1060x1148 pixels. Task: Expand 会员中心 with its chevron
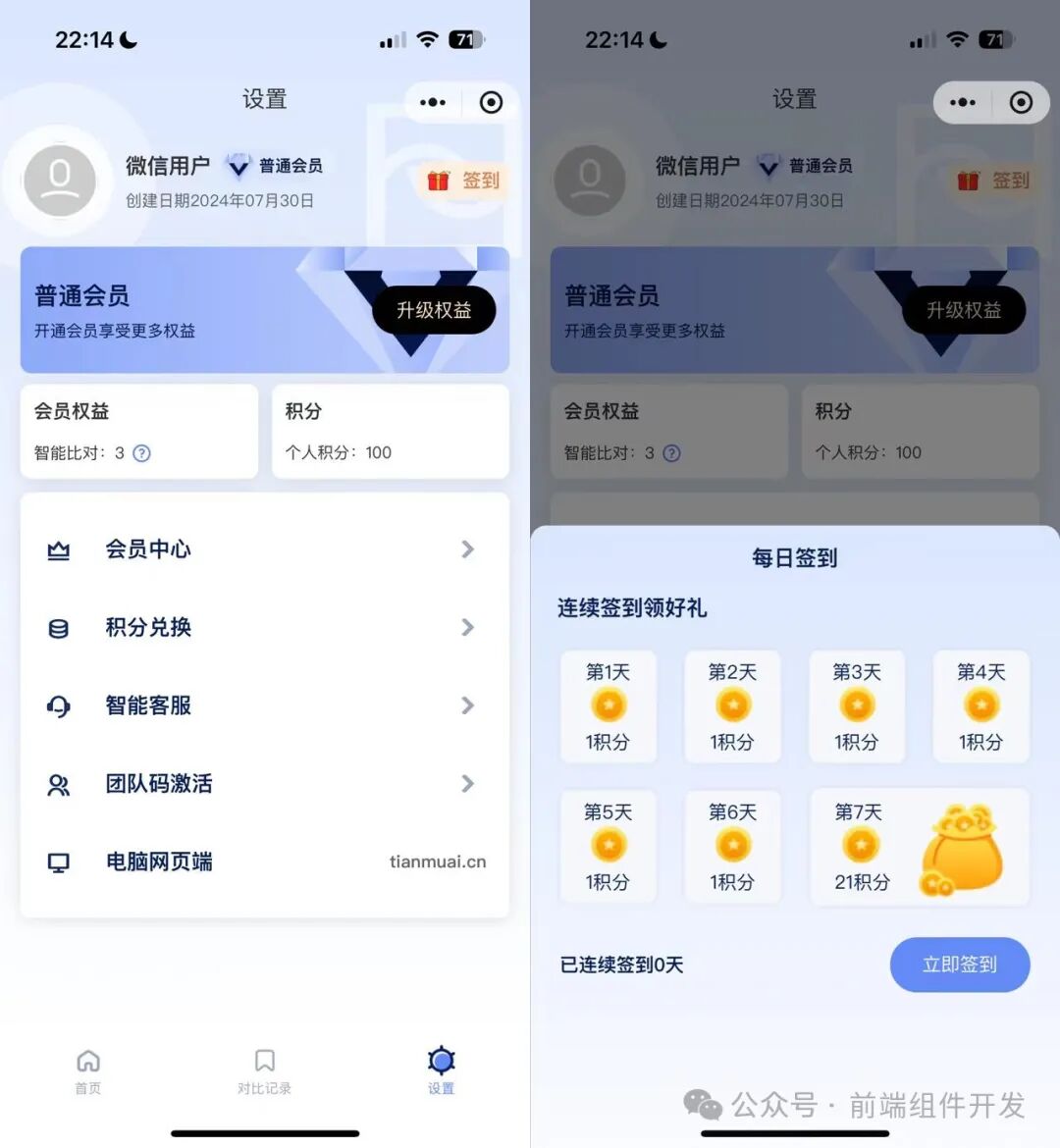[468, 549]
